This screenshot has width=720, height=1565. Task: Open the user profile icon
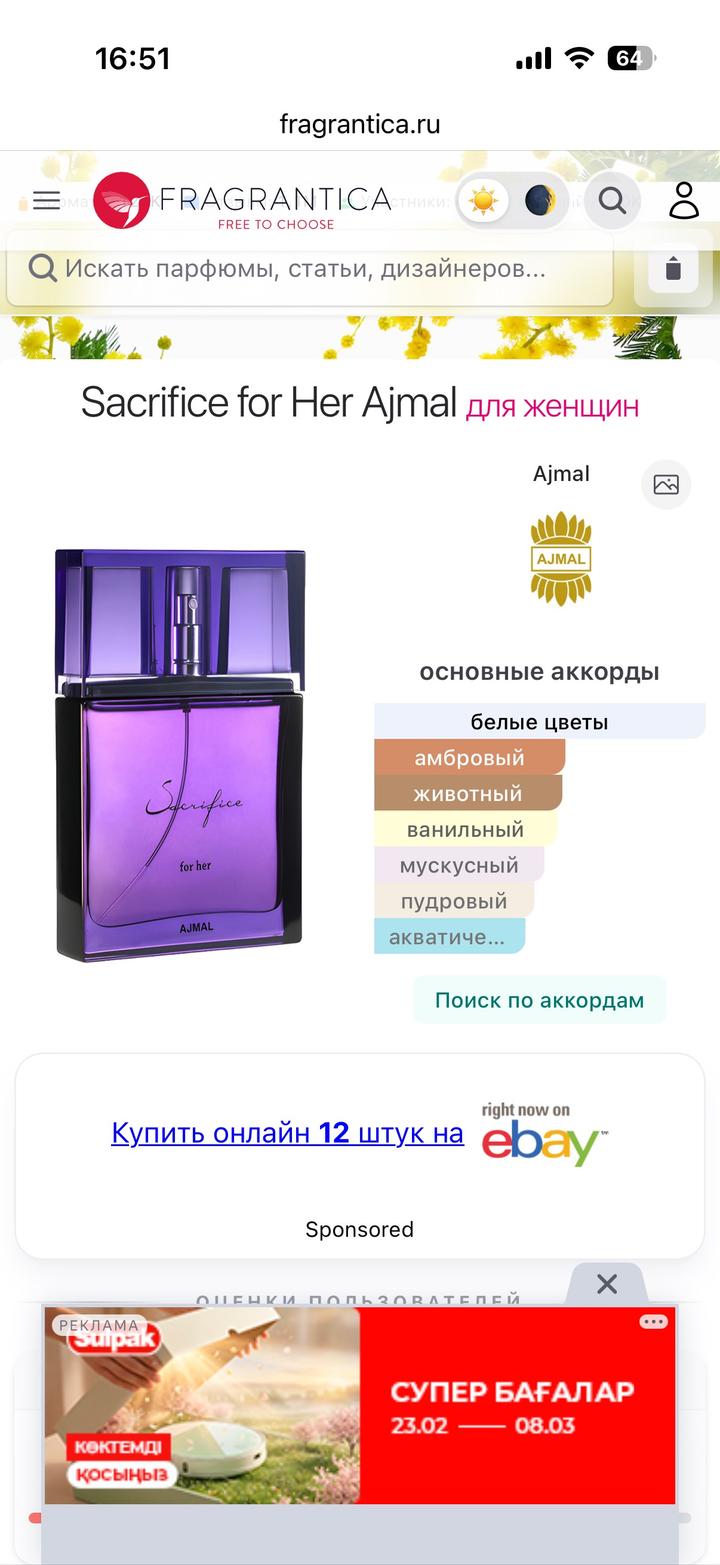point(683,202)
